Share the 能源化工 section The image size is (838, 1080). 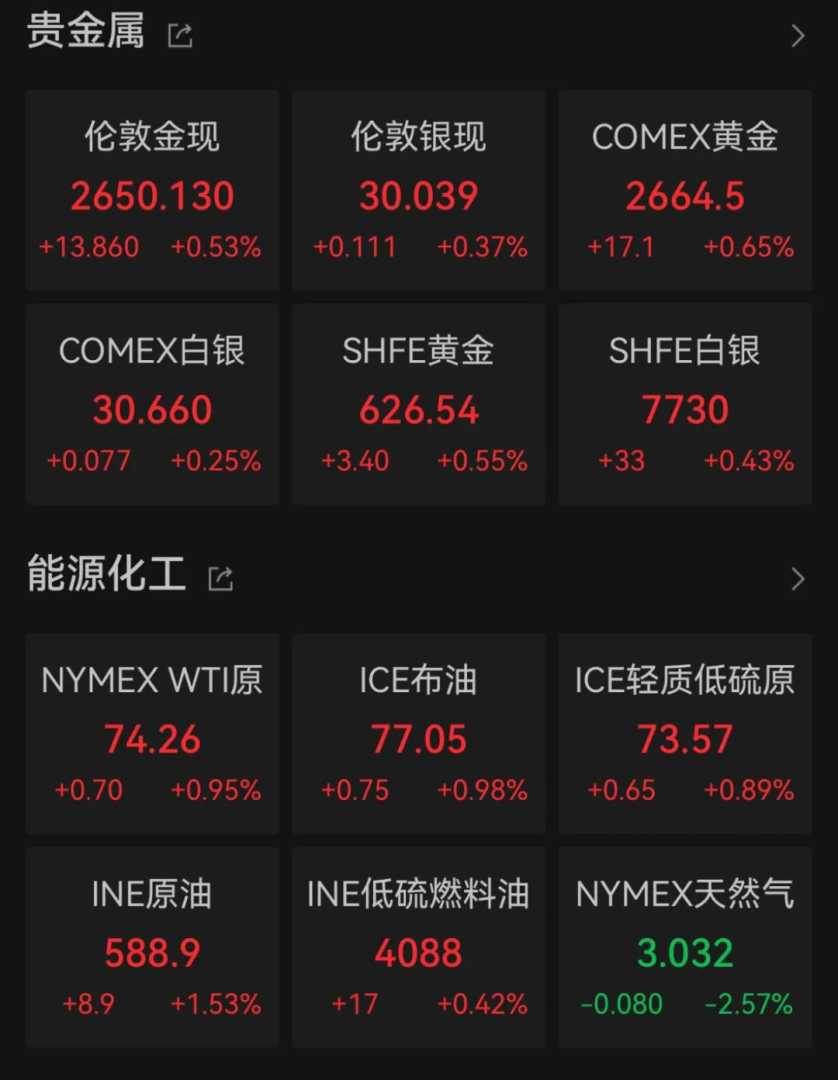point(220,577)
